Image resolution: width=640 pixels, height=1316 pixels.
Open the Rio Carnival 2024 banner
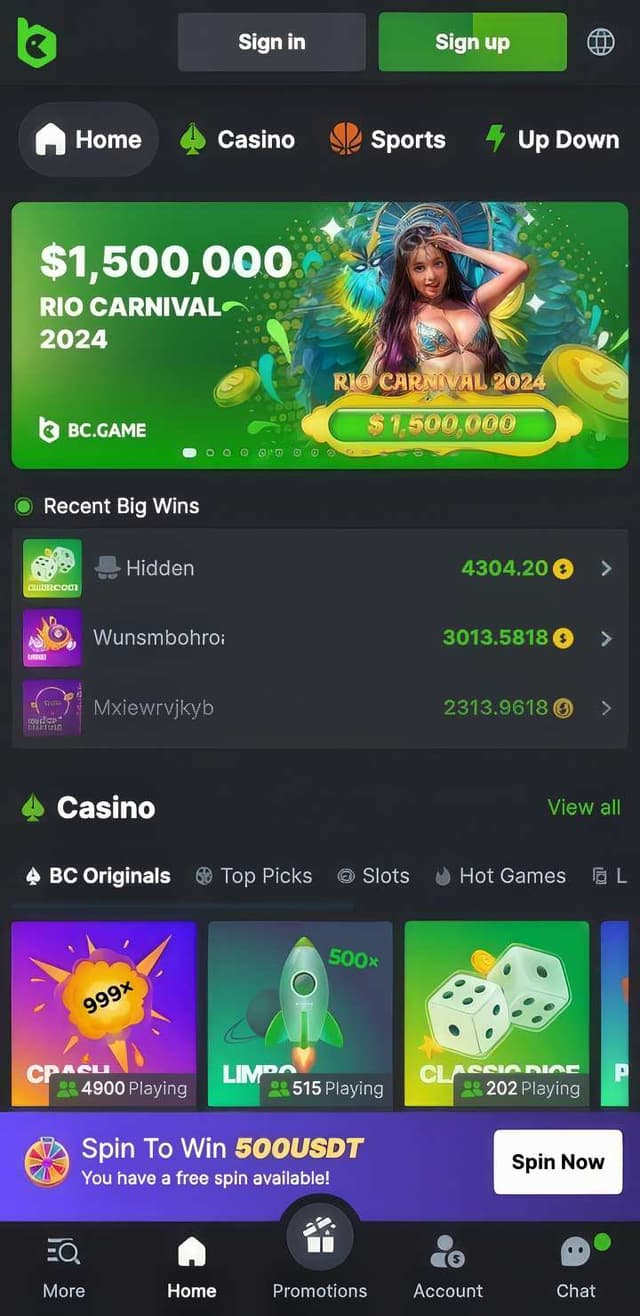click(319, 335)
